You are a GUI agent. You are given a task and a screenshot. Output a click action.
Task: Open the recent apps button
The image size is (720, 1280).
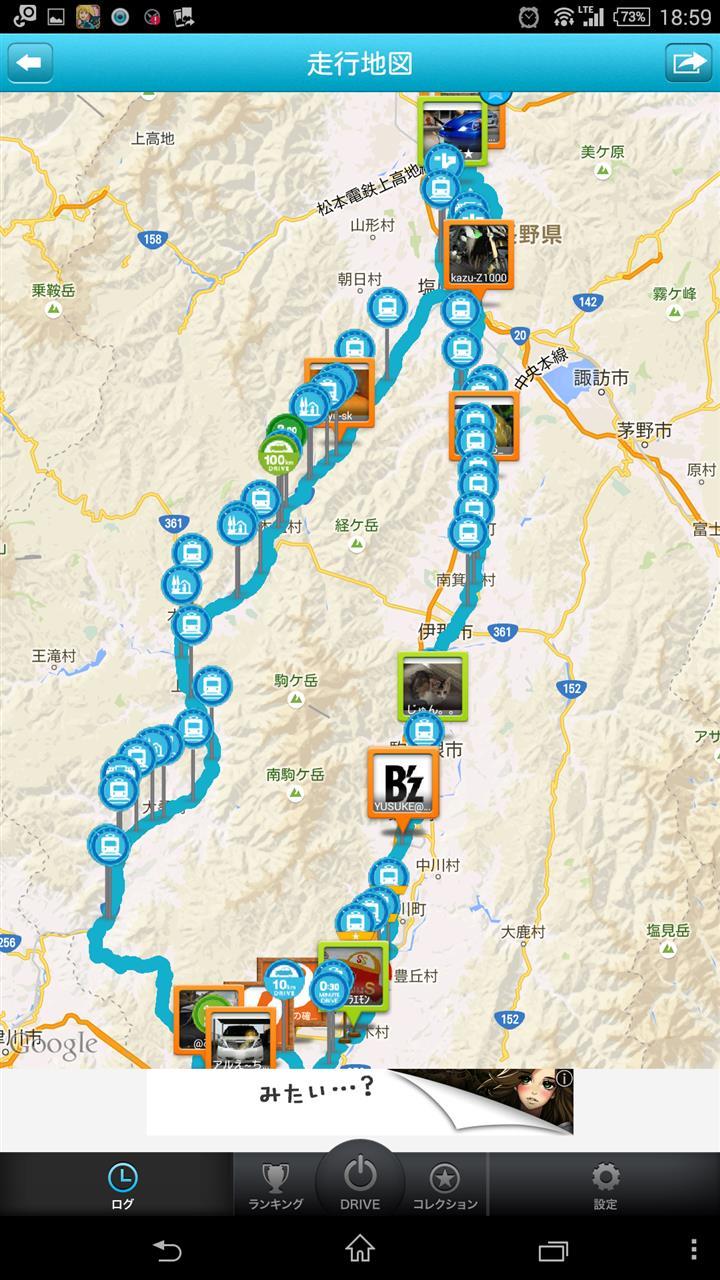click(x=553, y=1248)
